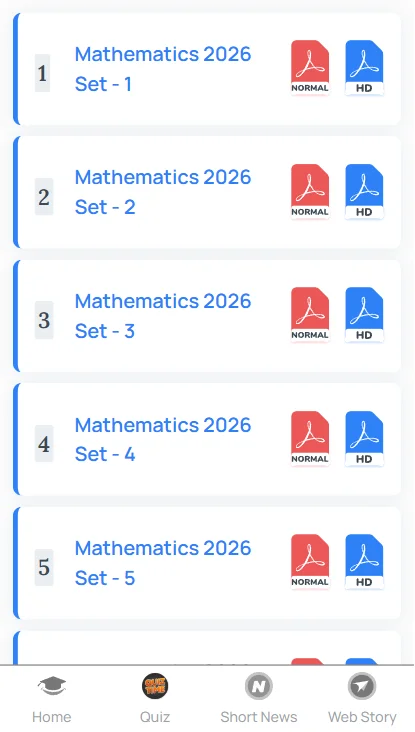The image size is (415, 732).
Task: Tap Normal PDF icon for Set - 3
Action: click(310, 315)
